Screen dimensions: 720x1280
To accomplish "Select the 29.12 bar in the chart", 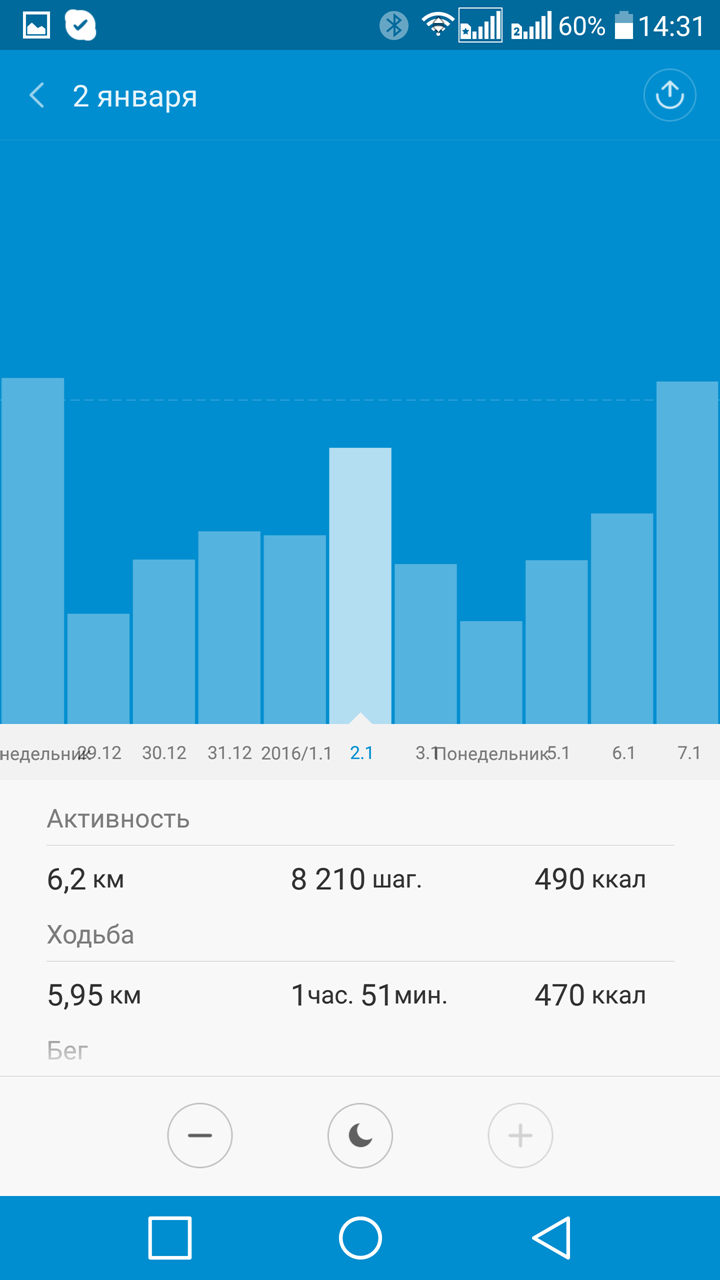I will coord(98,668).
